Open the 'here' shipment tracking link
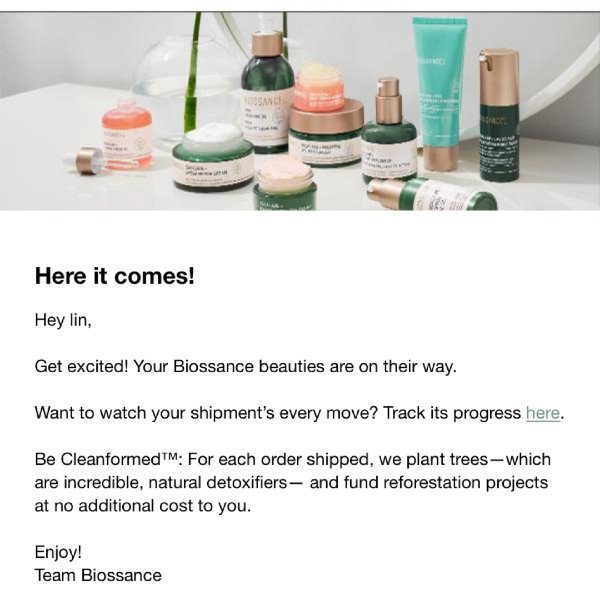 click(542, 413)
